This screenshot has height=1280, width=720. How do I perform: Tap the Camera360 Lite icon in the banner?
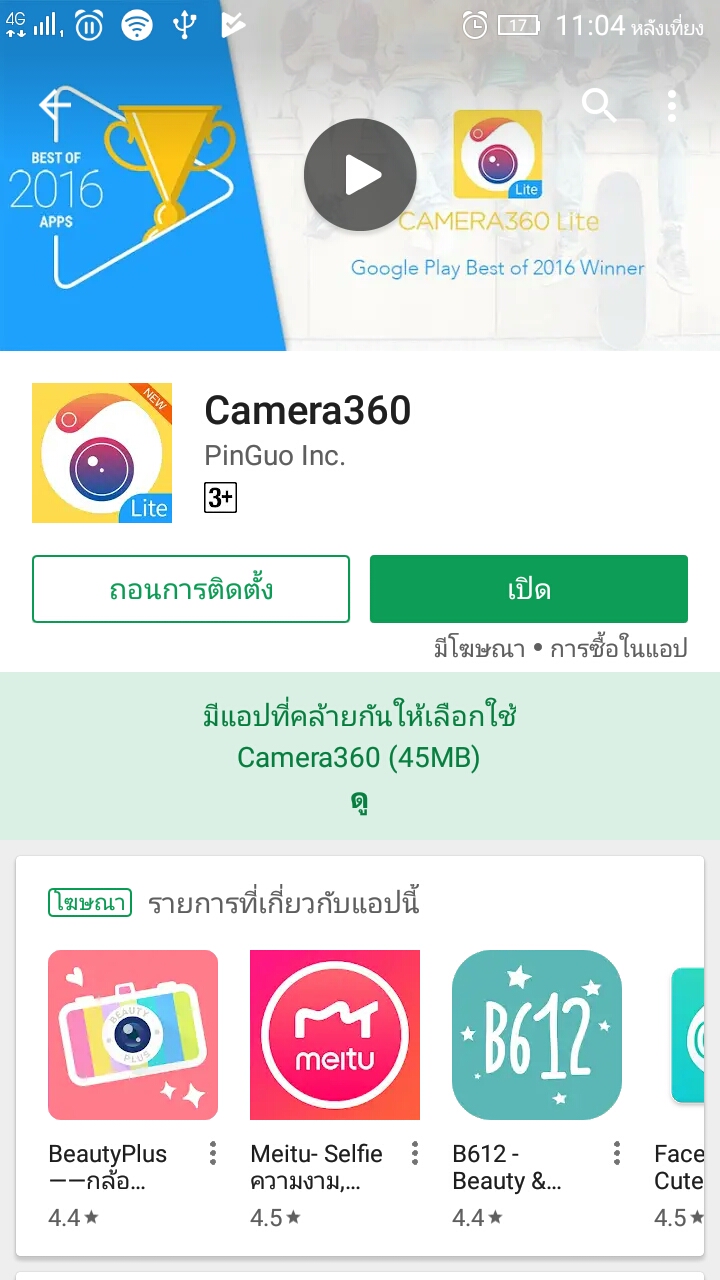pos(497,156)
